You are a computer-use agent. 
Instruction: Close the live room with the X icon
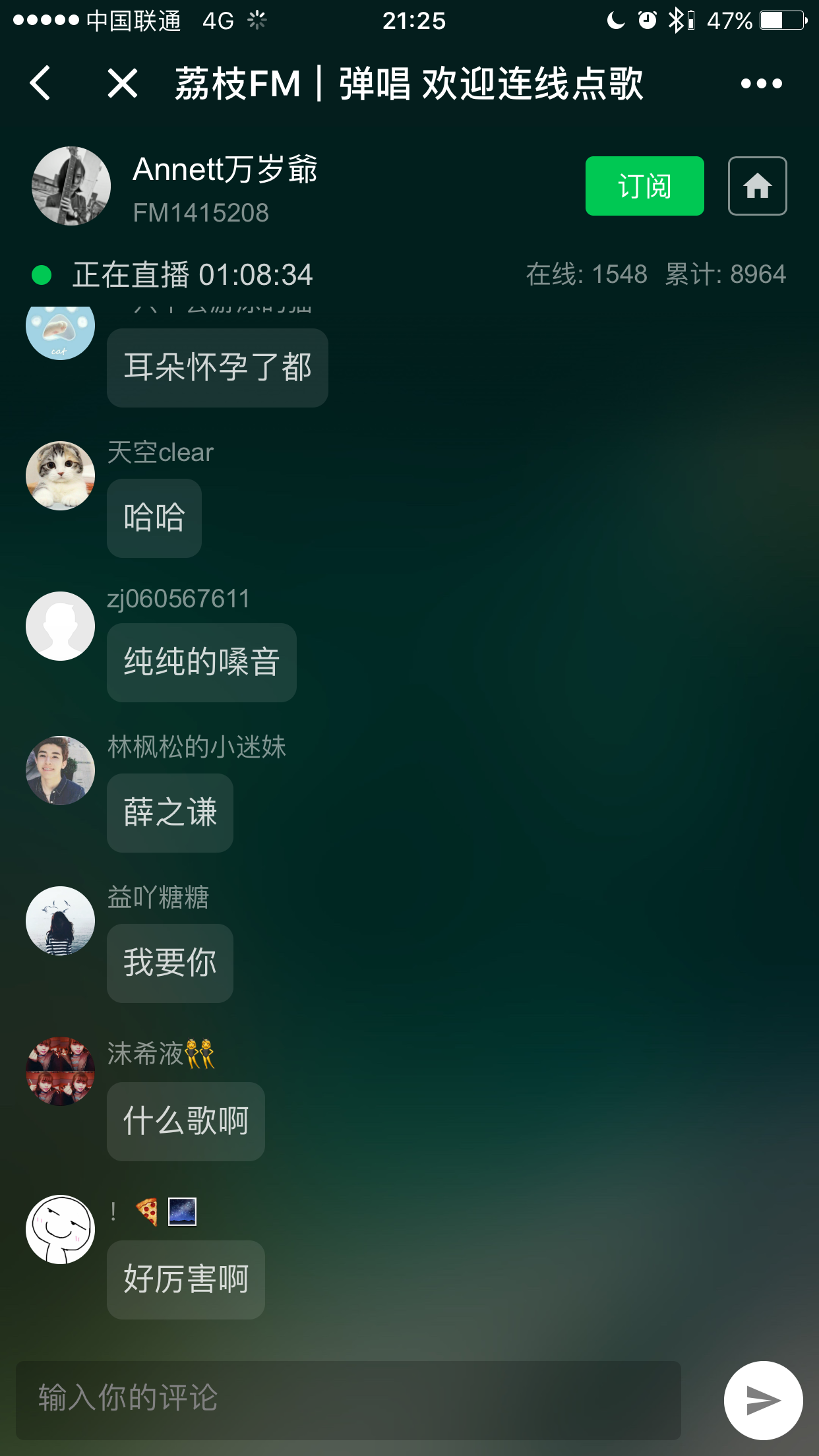point(121,84)
